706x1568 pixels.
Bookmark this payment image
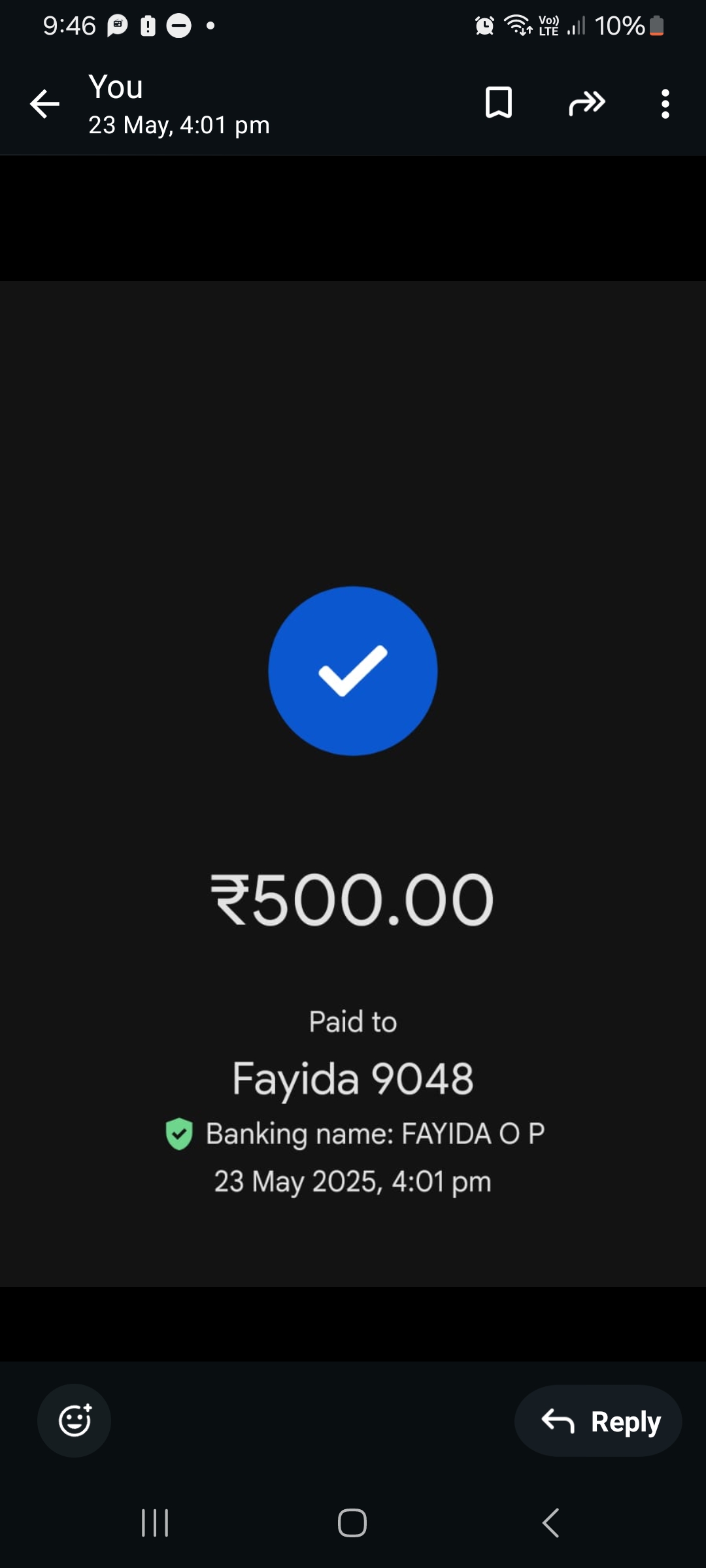click(499, 103)
